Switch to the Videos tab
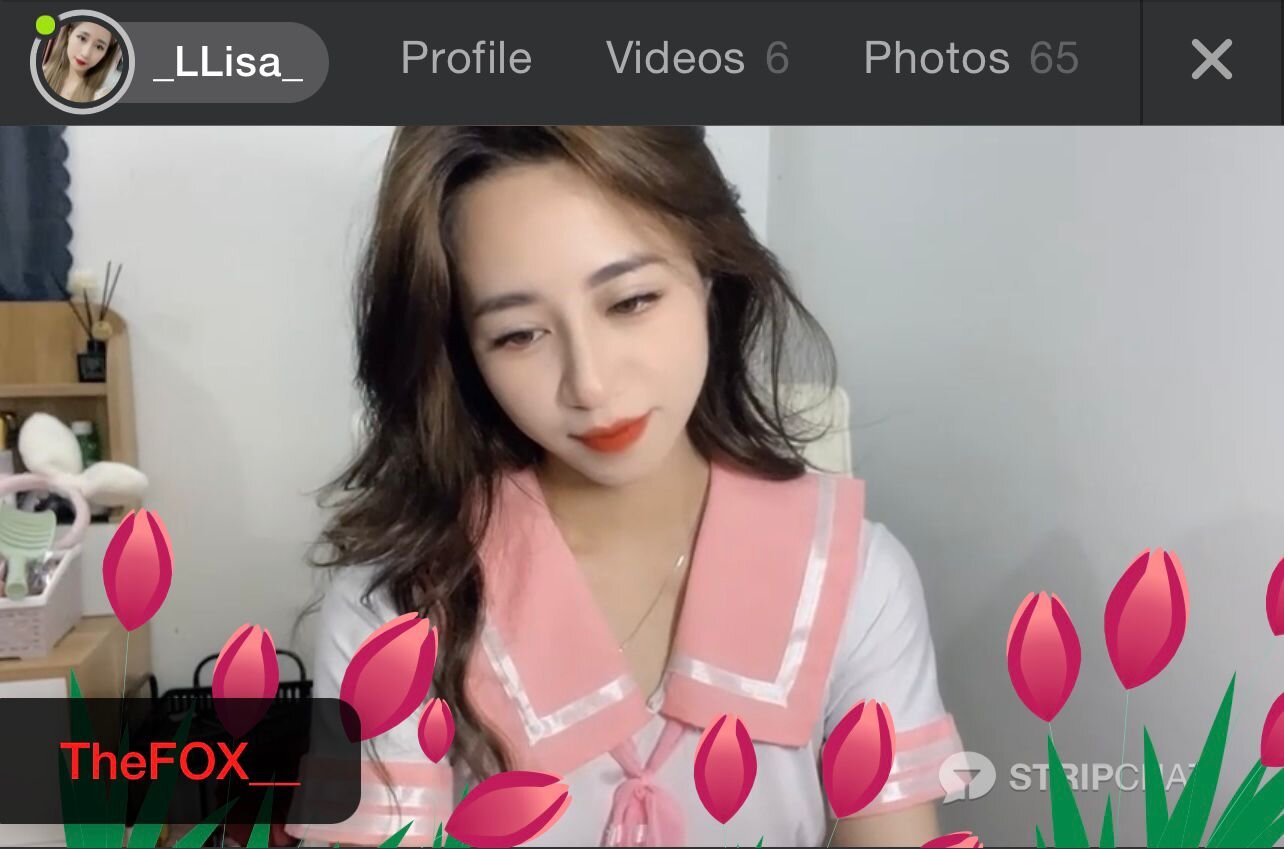This screenshot has width=1284, height=849. pos(697,59)
